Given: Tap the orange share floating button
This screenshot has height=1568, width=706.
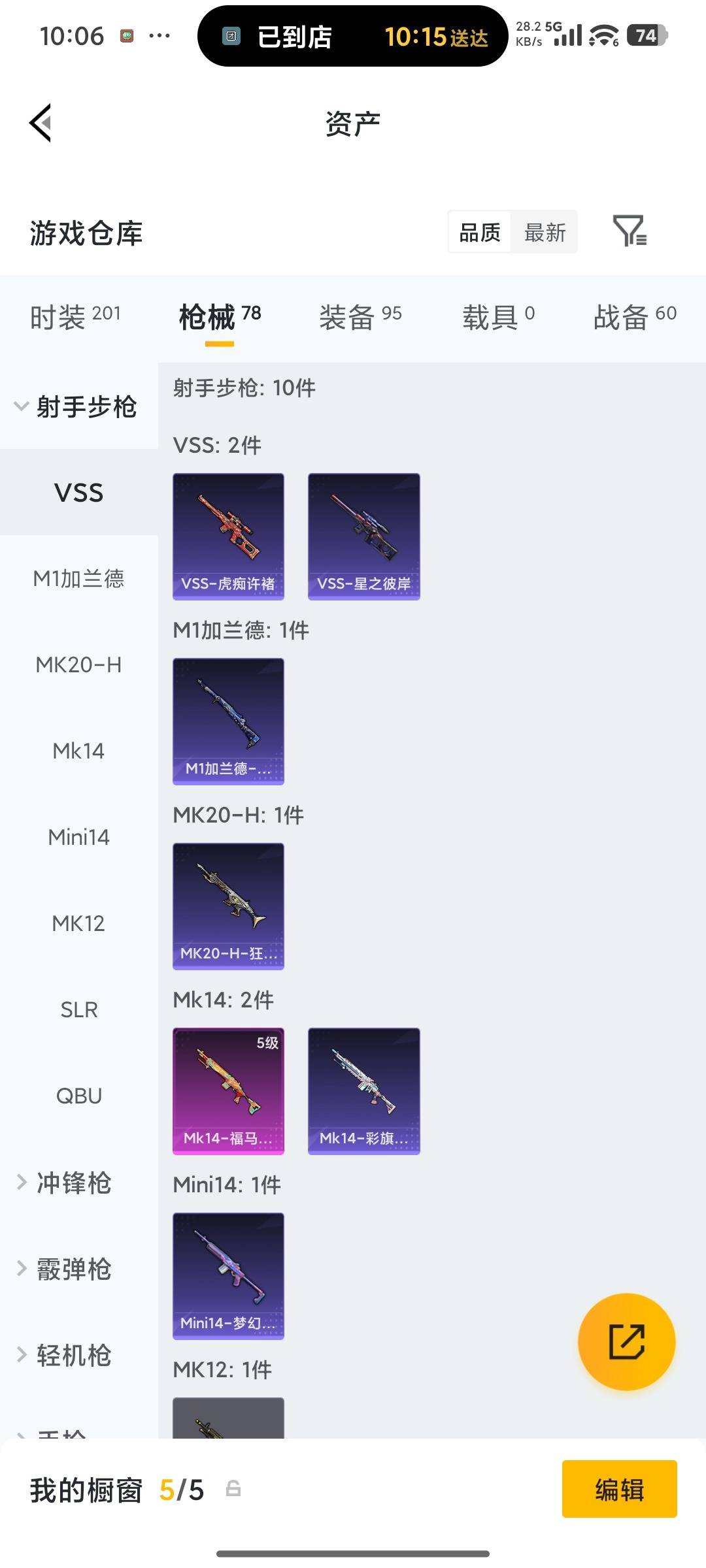Looking at the screenshot, I should click(626, 1341).
